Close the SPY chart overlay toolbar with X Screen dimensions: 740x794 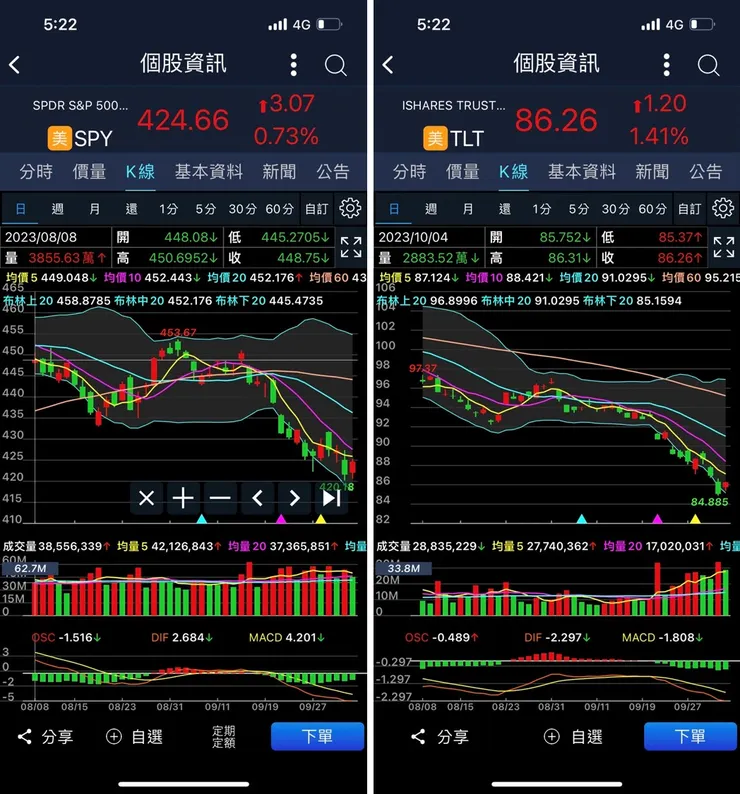[x=147, y=497]
